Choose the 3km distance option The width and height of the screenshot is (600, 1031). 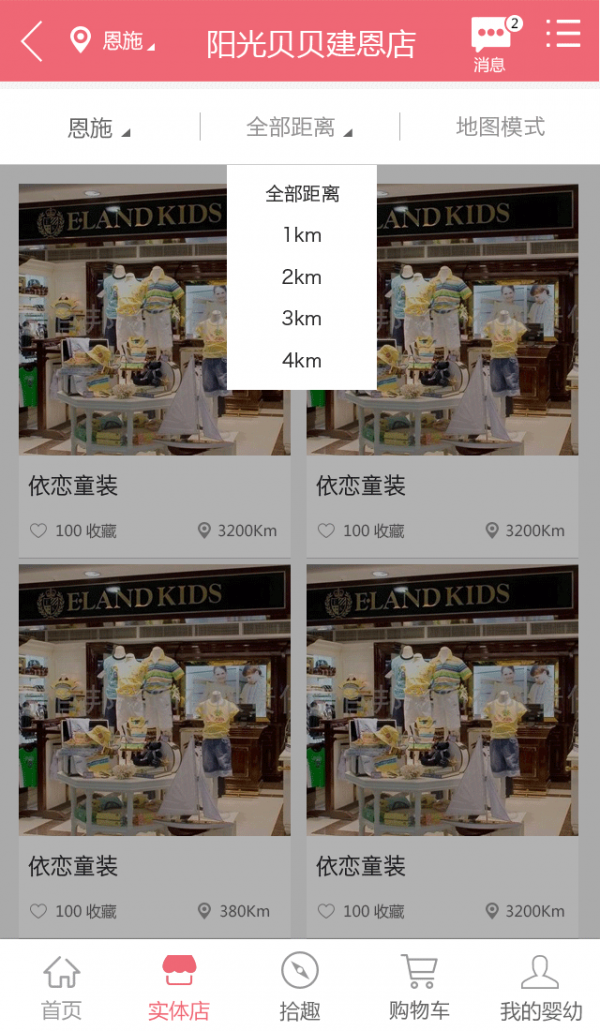point(302,319)
